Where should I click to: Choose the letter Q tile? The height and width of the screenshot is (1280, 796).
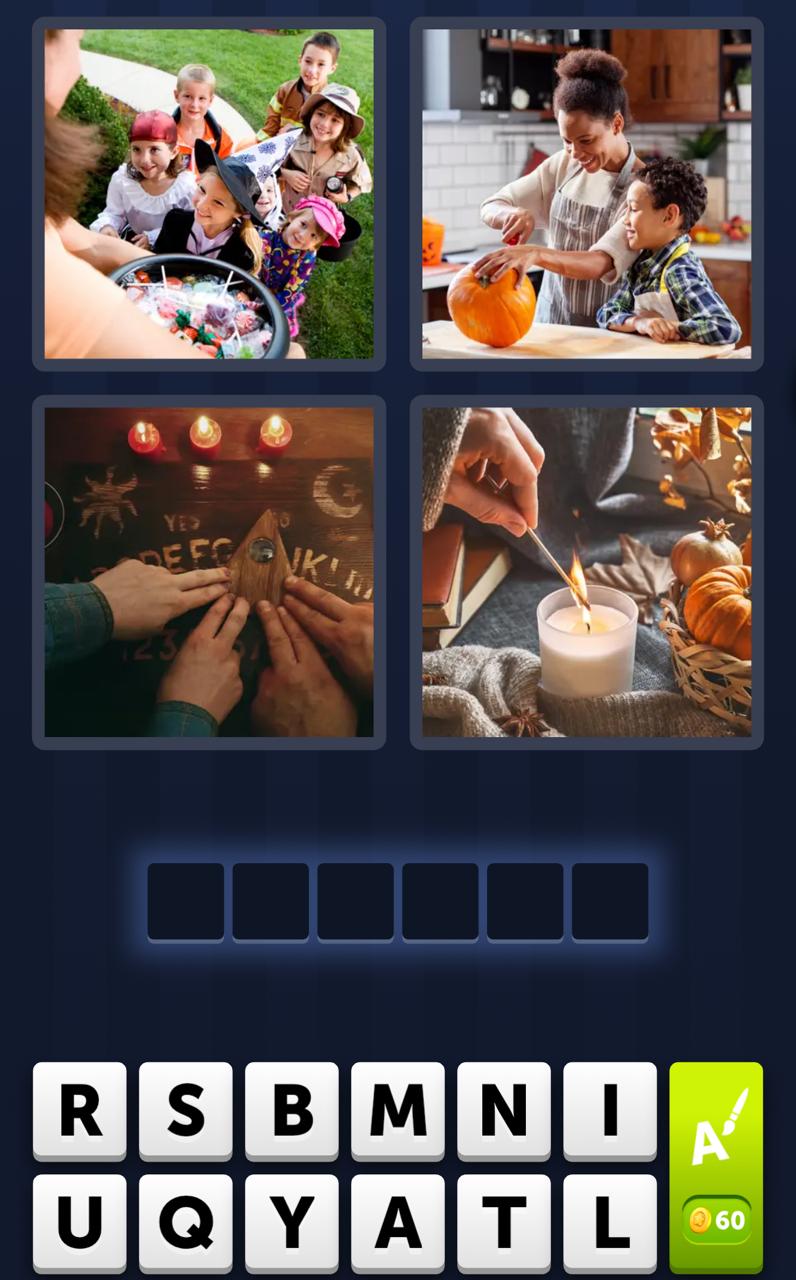186,1222
